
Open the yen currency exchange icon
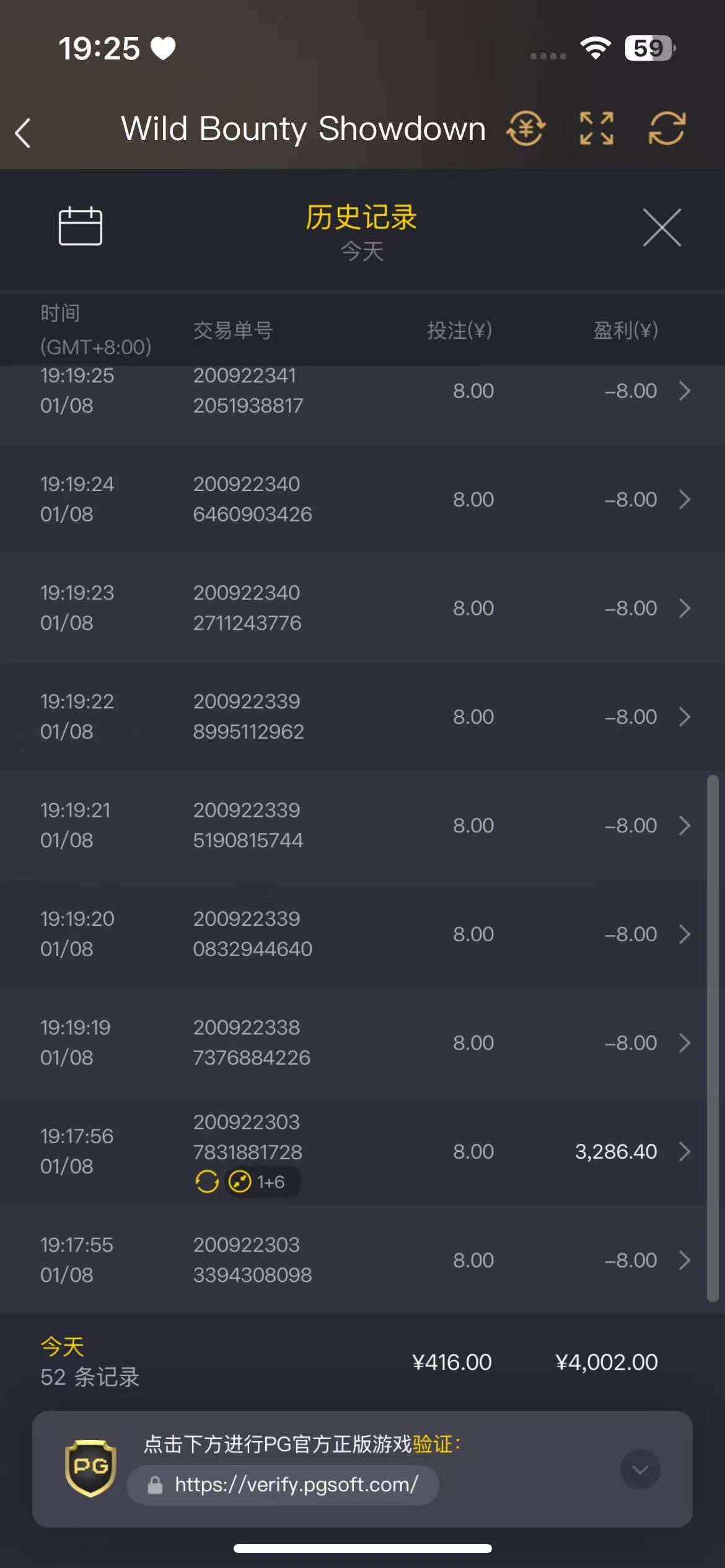[525, 129]
